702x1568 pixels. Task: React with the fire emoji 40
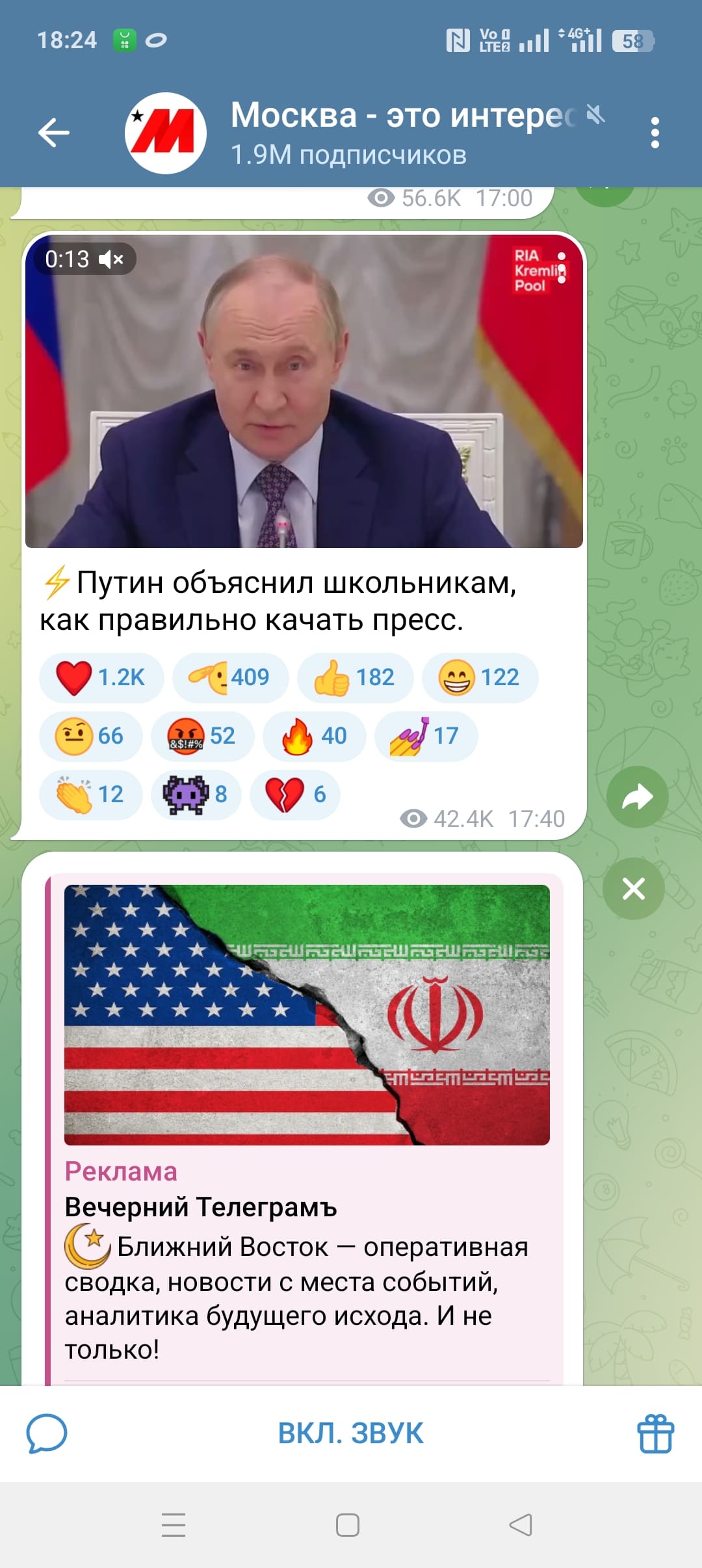(x=314, y=736)
